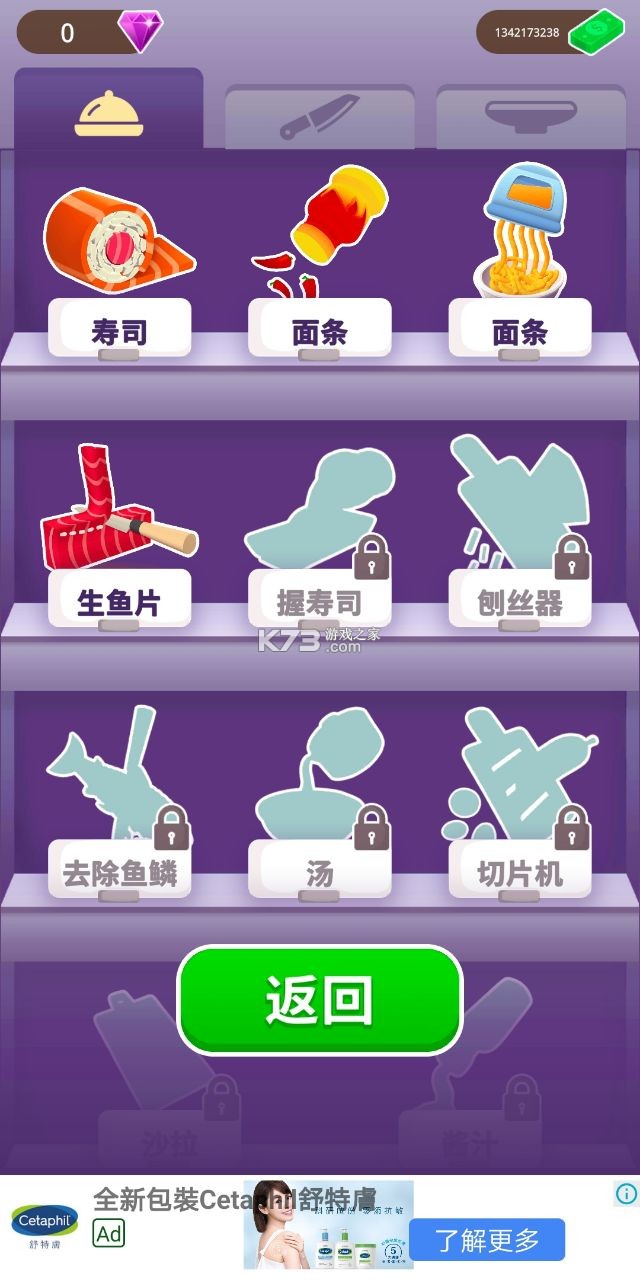The height and width of the screenshot is (1280, 640).
Task: Tap the locked 汤 soup item
Action: (319, 810)
